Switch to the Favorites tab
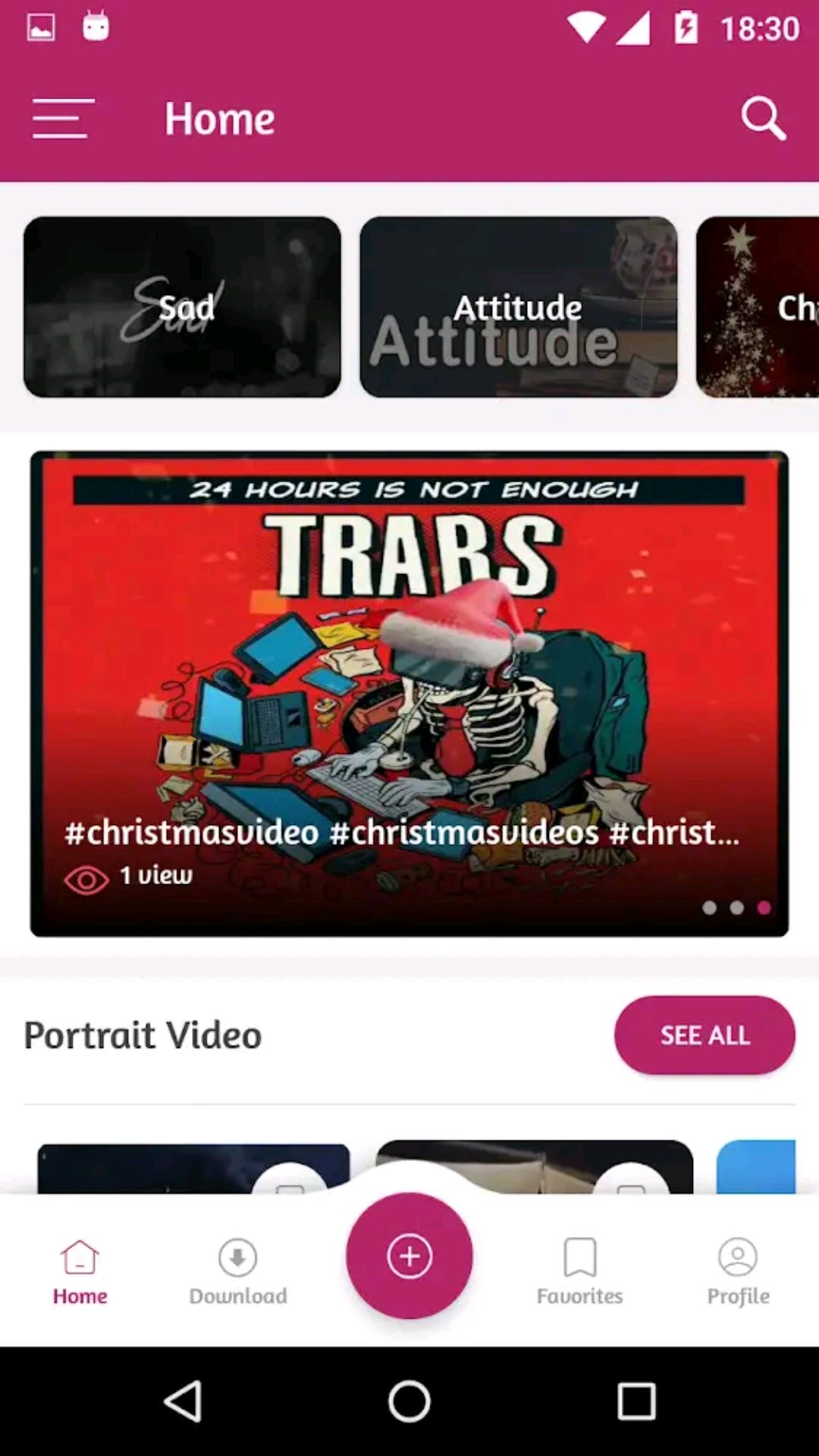The width and height of the screenshot is (819, 1456). point(580,1272)
